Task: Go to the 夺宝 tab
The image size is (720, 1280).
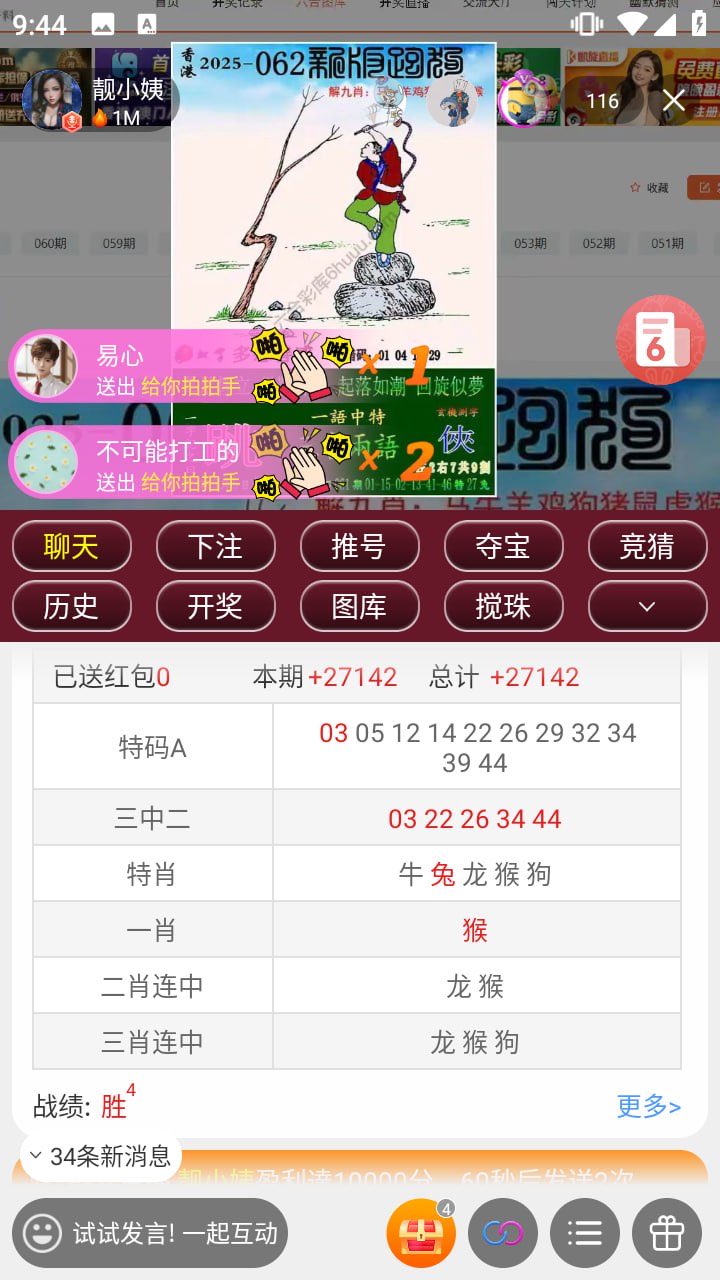Action: pos(503,546)
